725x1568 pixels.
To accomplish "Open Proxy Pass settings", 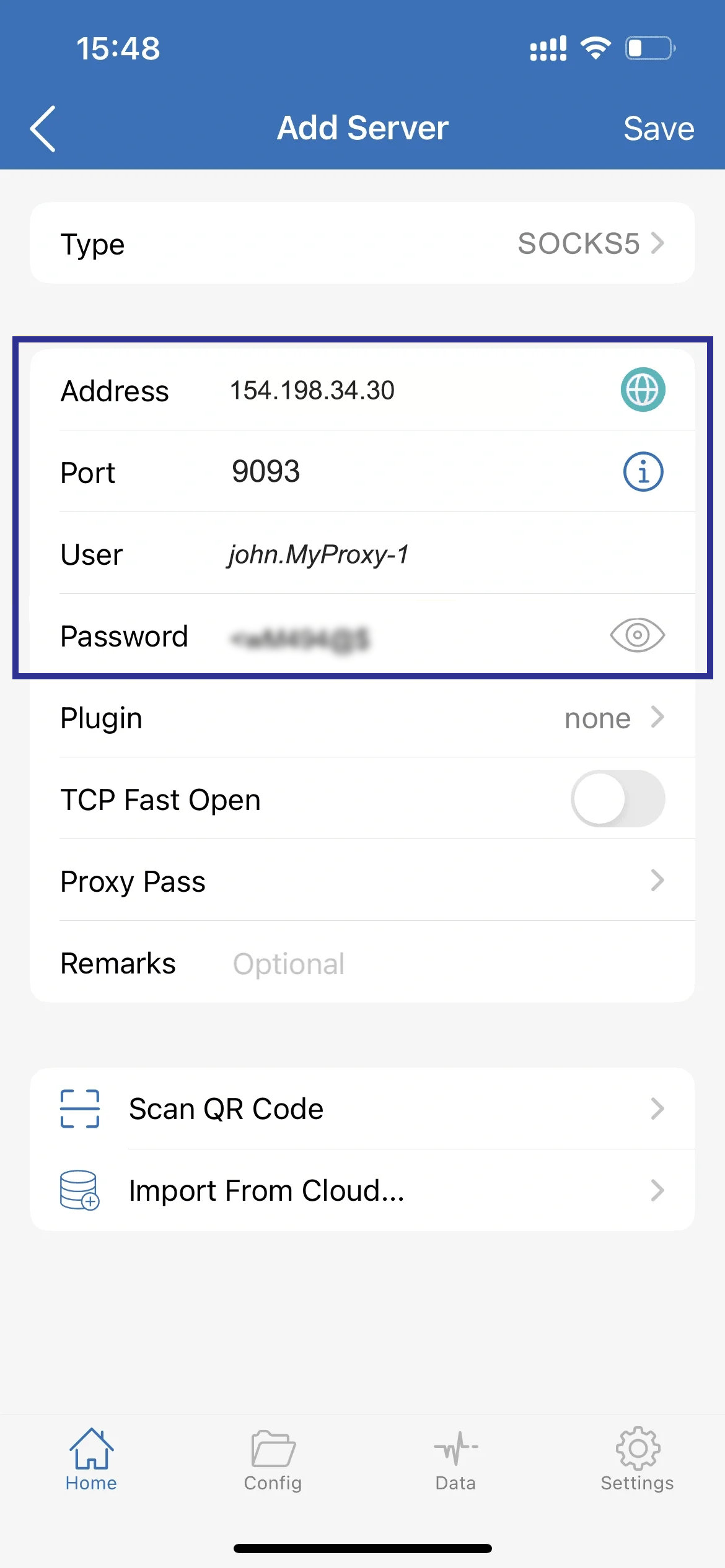I will coord(362,881).
